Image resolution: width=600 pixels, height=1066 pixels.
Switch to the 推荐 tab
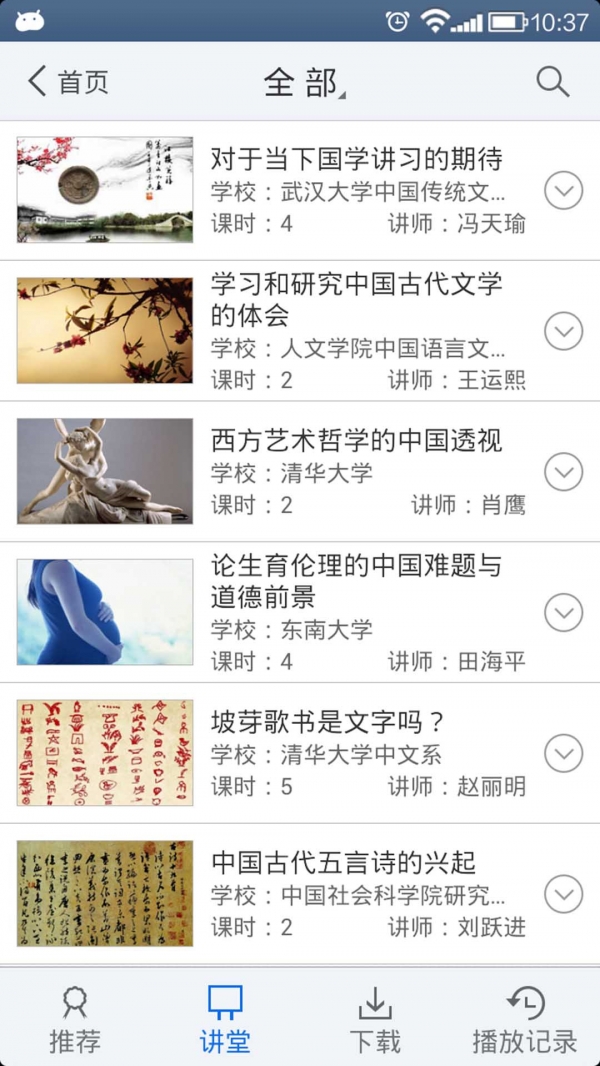(75, 1019)
